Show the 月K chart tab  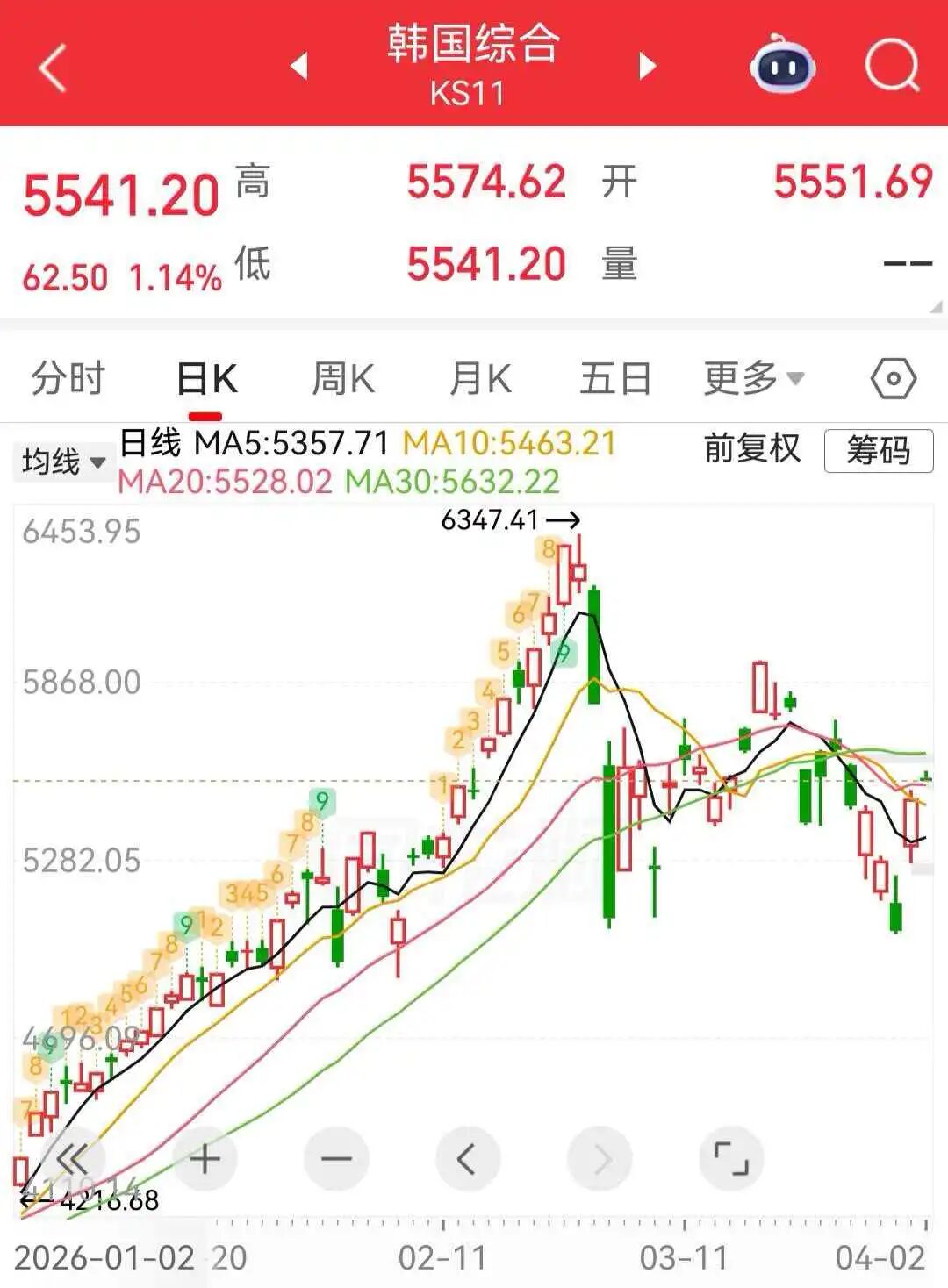pyautogui.click(x=480, y=379)
